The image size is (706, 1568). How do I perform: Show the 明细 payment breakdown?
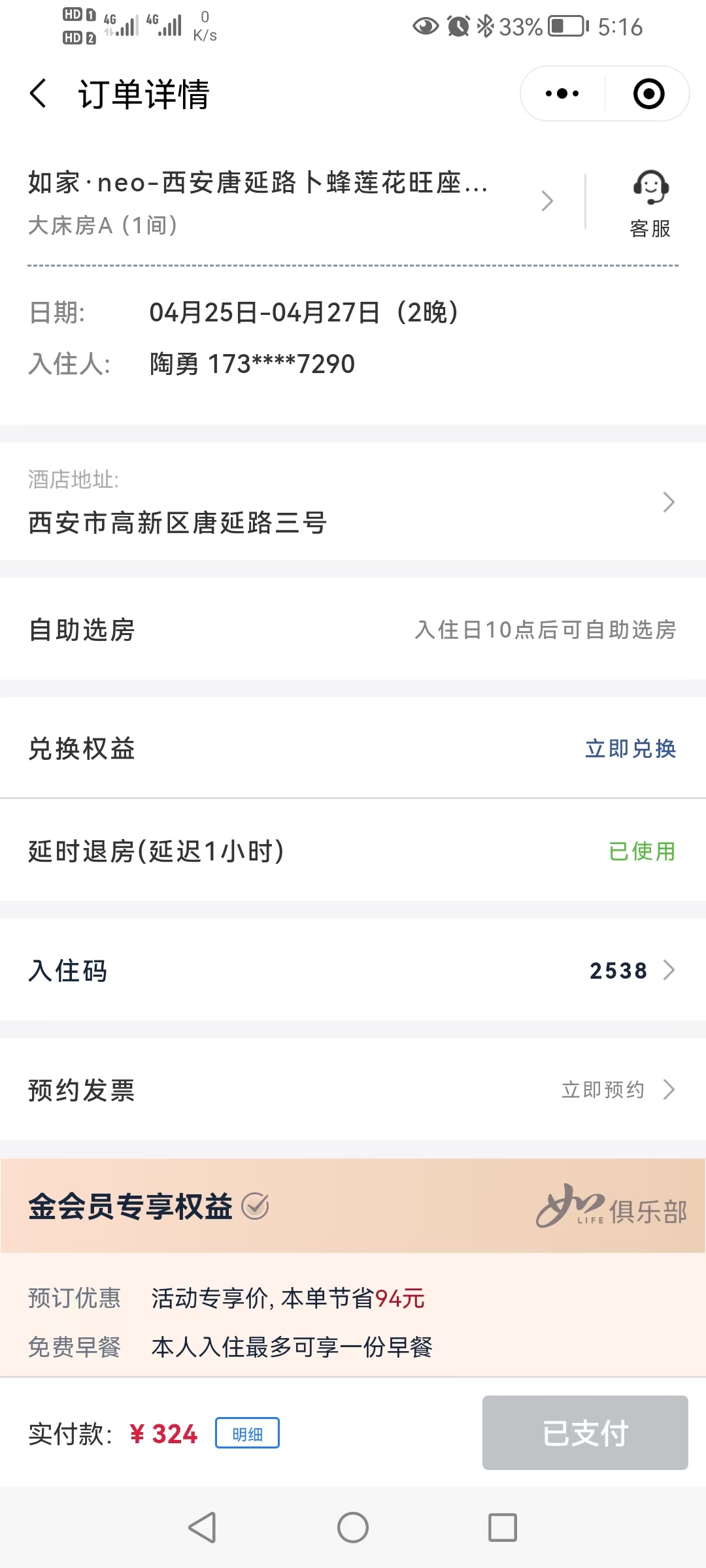point(247,1433)
